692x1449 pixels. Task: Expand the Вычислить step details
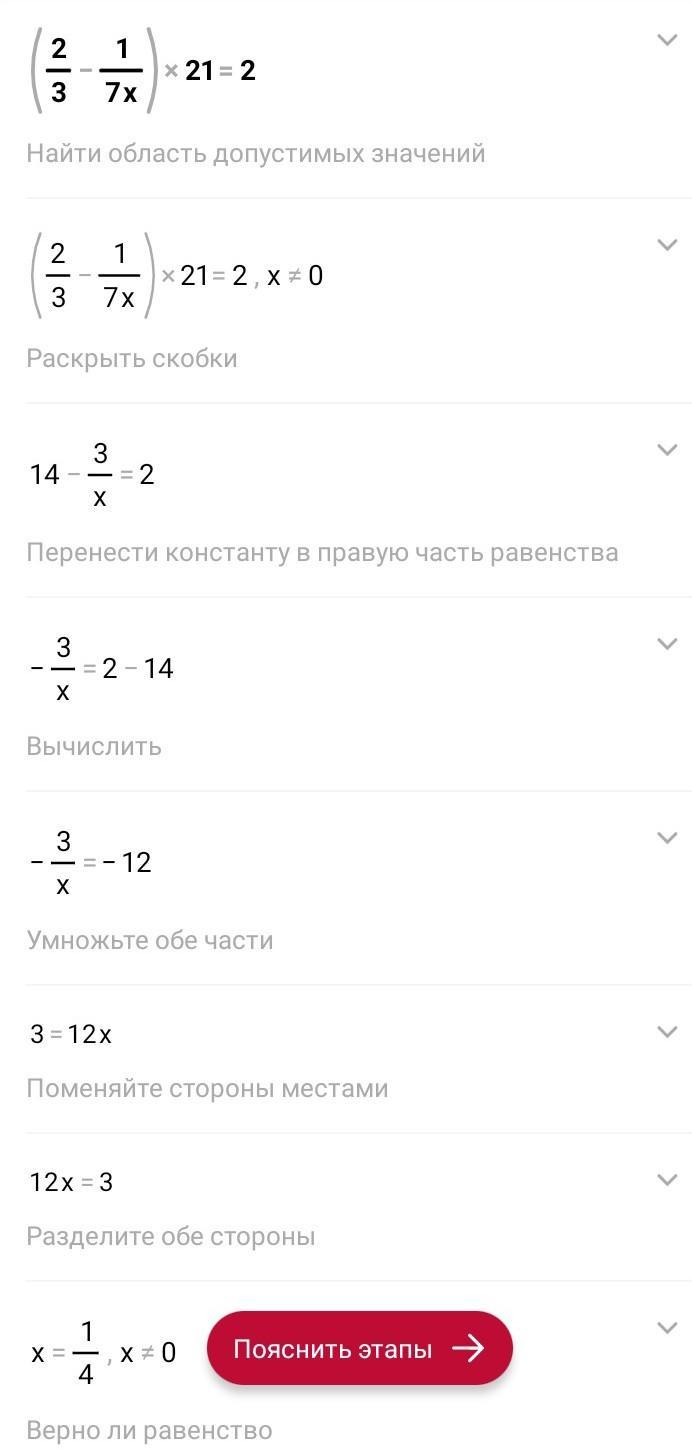point(667,644)
